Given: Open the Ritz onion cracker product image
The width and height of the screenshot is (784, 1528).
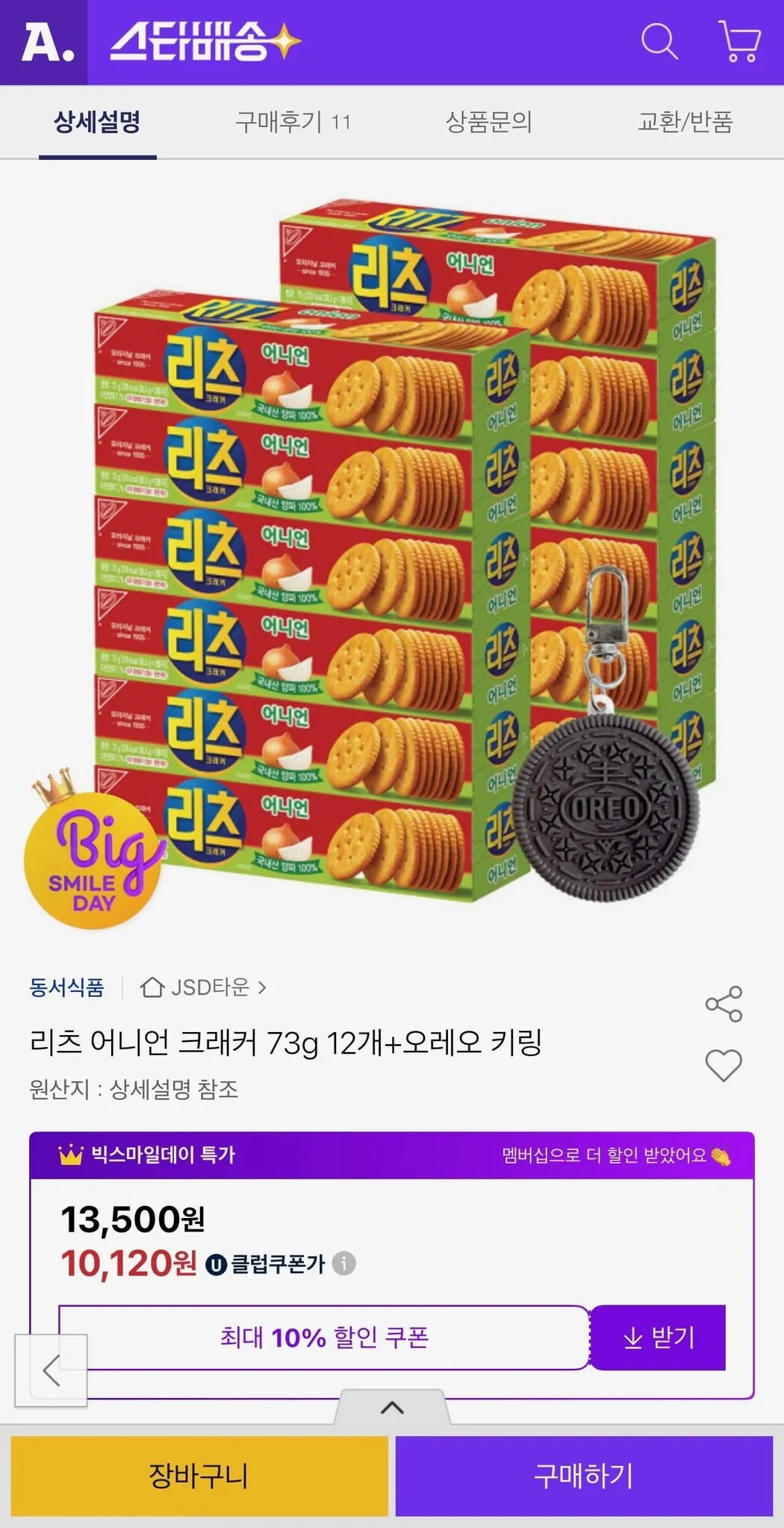Looking at the screenshot, I should [403, 553].
